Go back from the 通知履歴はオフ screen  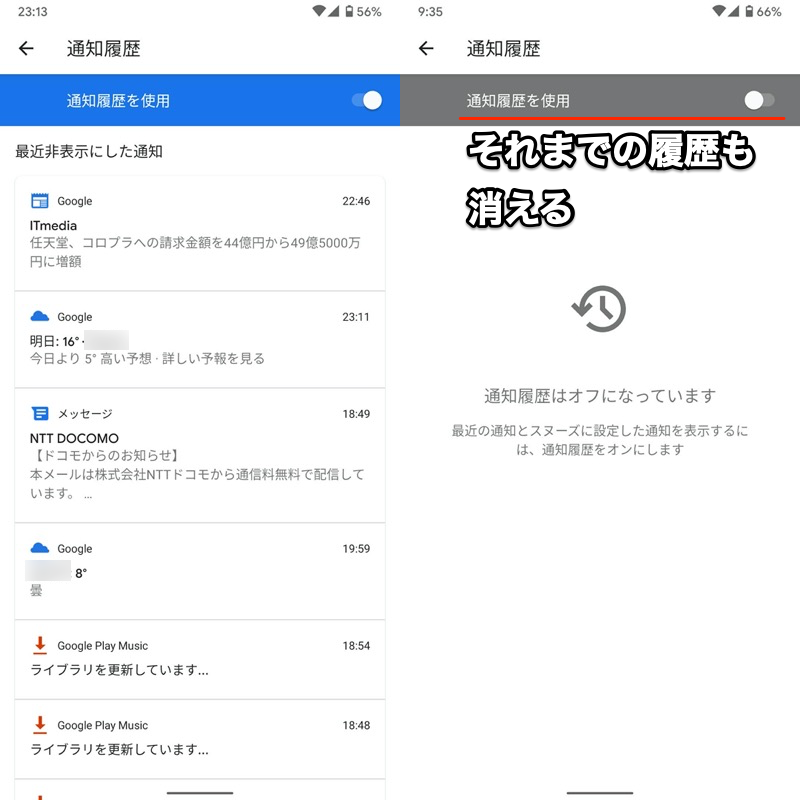(427, 48)
